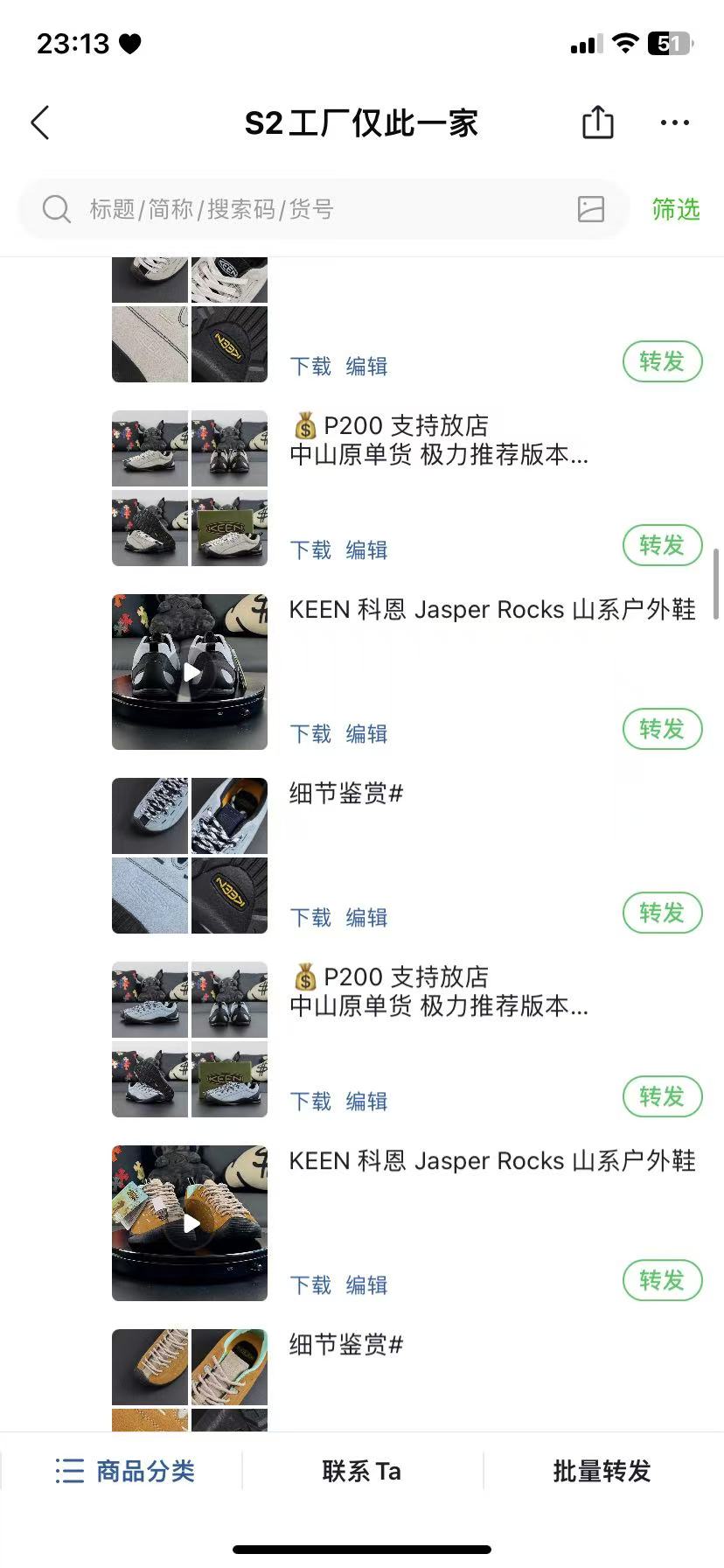
Task: Open the share icon in the header
Action: coord(598,122)
